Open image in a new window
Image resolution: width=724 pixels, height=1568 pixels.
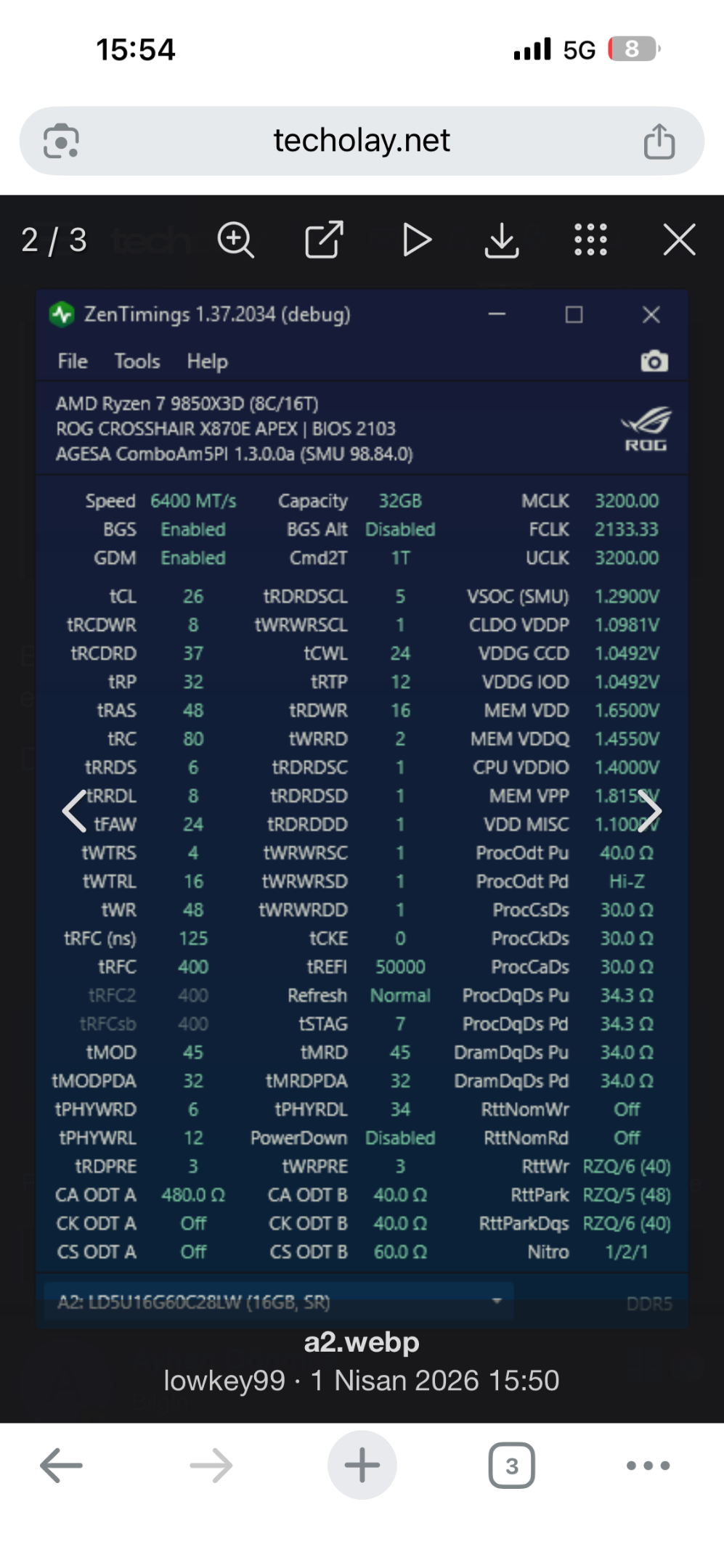pos(324,240)
